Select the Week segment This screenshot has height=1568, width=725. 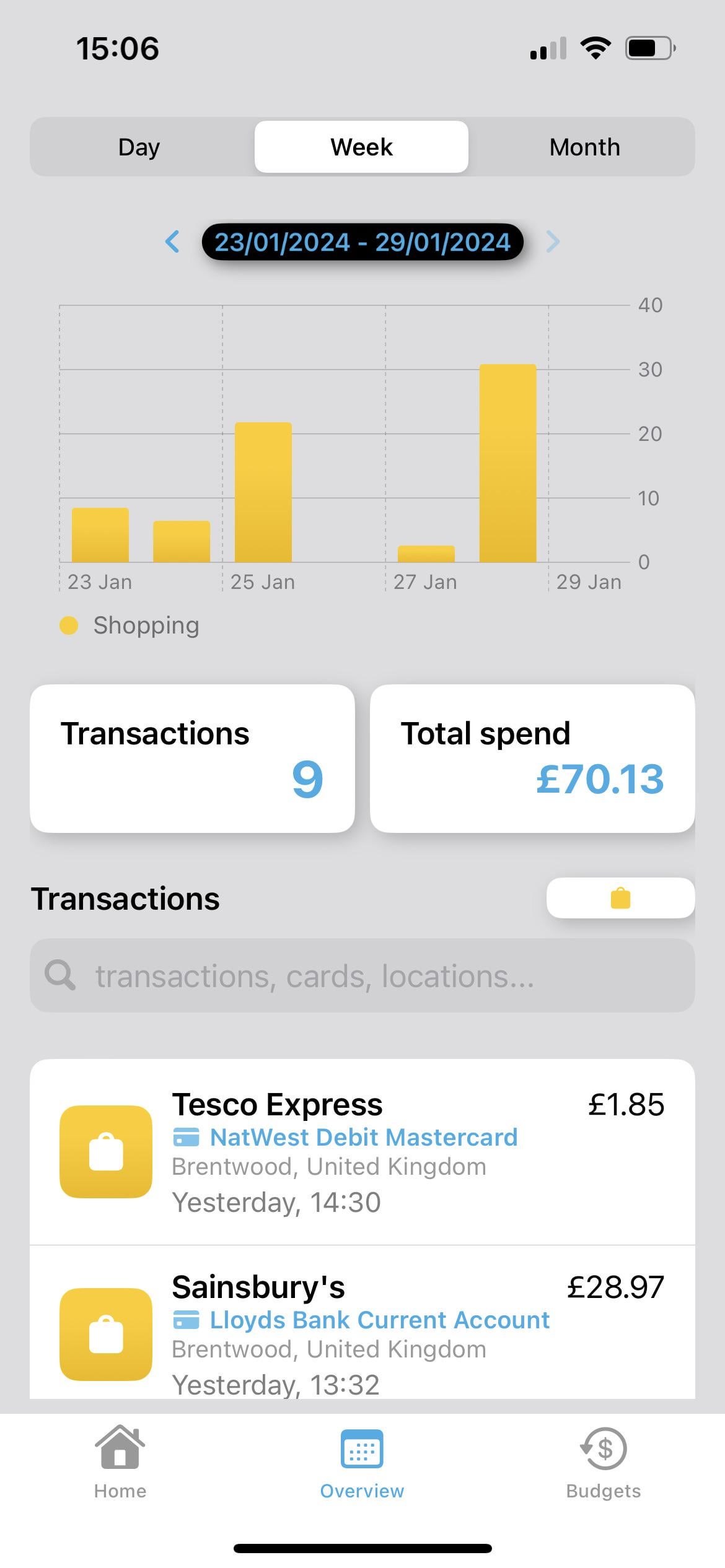coord(361,147)
